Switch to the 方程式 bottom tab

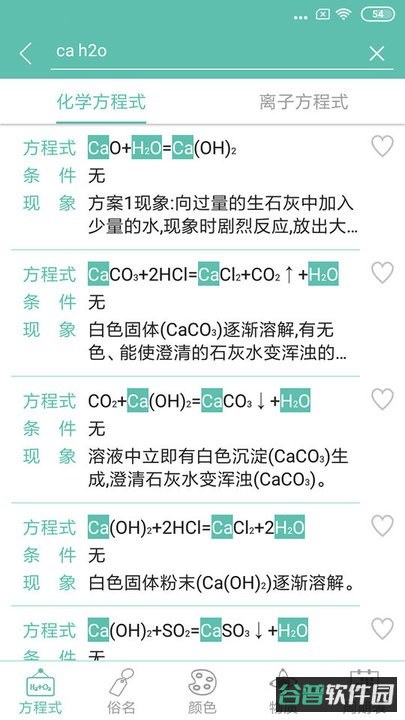coord(40,691)
